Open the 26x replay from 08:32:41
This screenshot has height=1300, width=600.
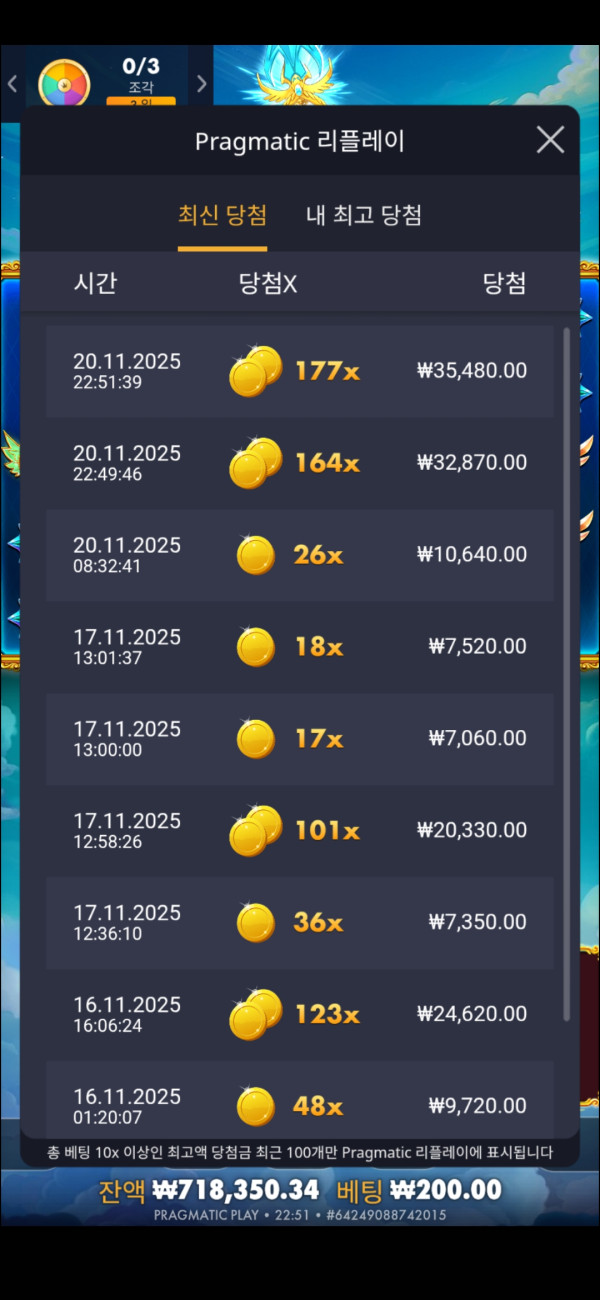click(x=299, y=555)
